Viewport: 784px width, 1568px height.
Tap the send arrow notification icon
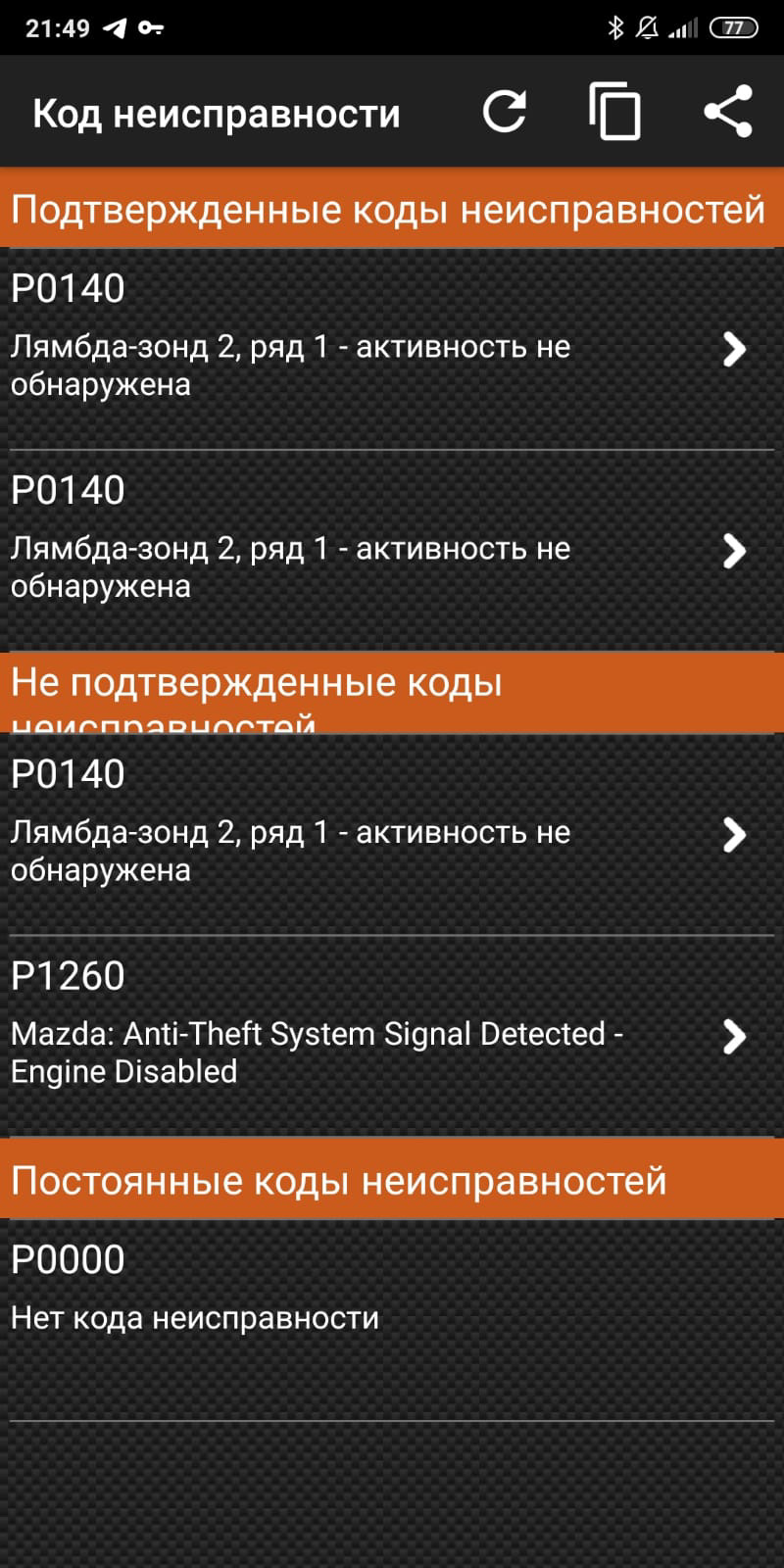click(117, 27)
